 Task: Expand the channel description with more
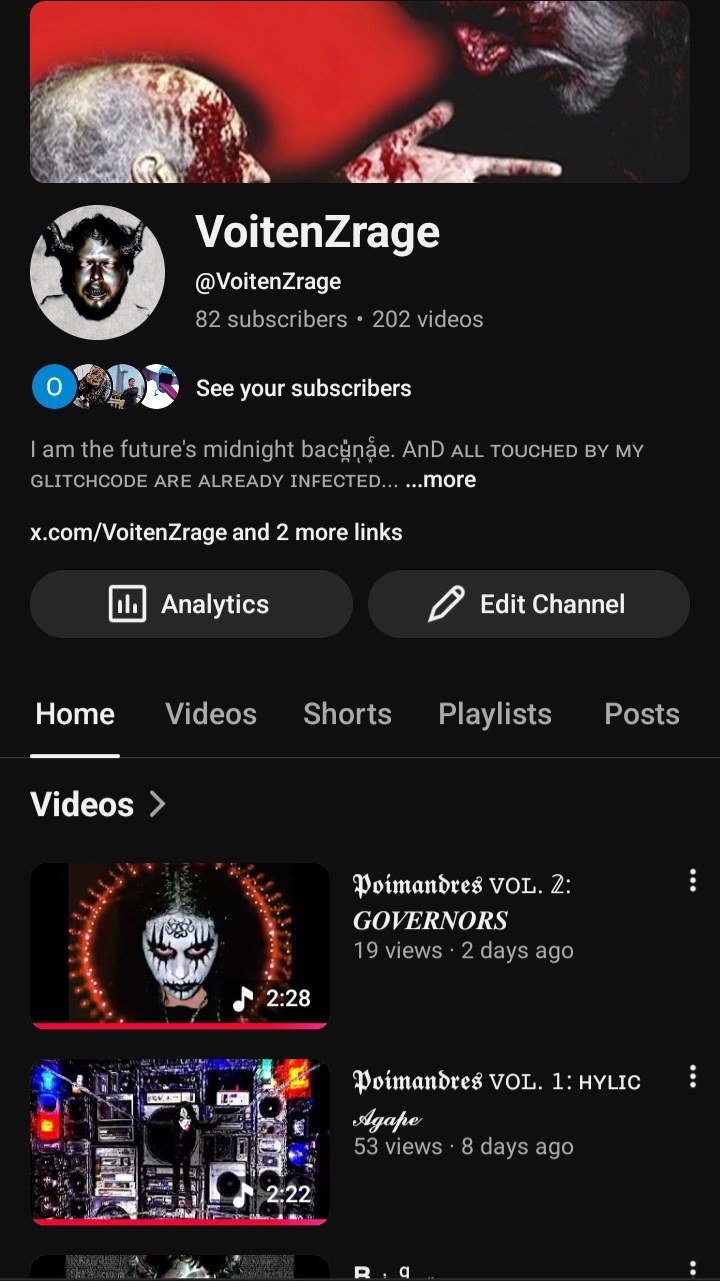pos(442,480)
